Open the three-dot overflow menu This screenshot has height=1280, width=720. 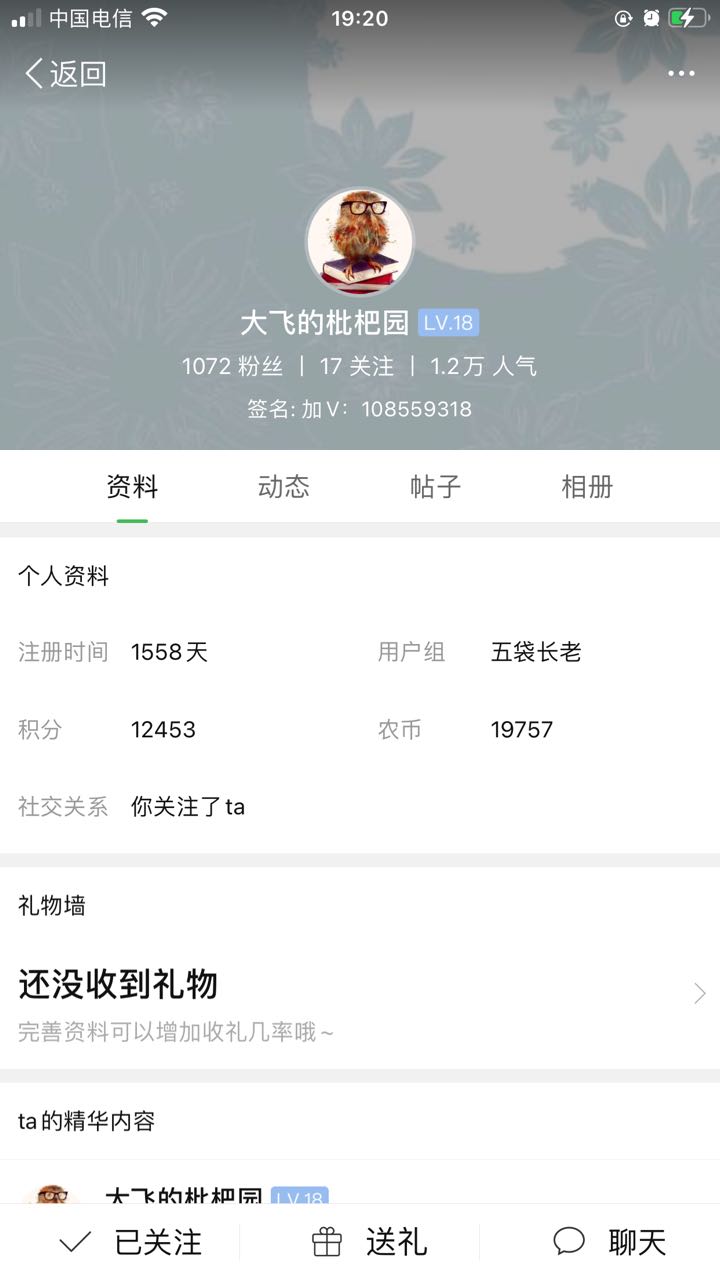pos(681,73)
